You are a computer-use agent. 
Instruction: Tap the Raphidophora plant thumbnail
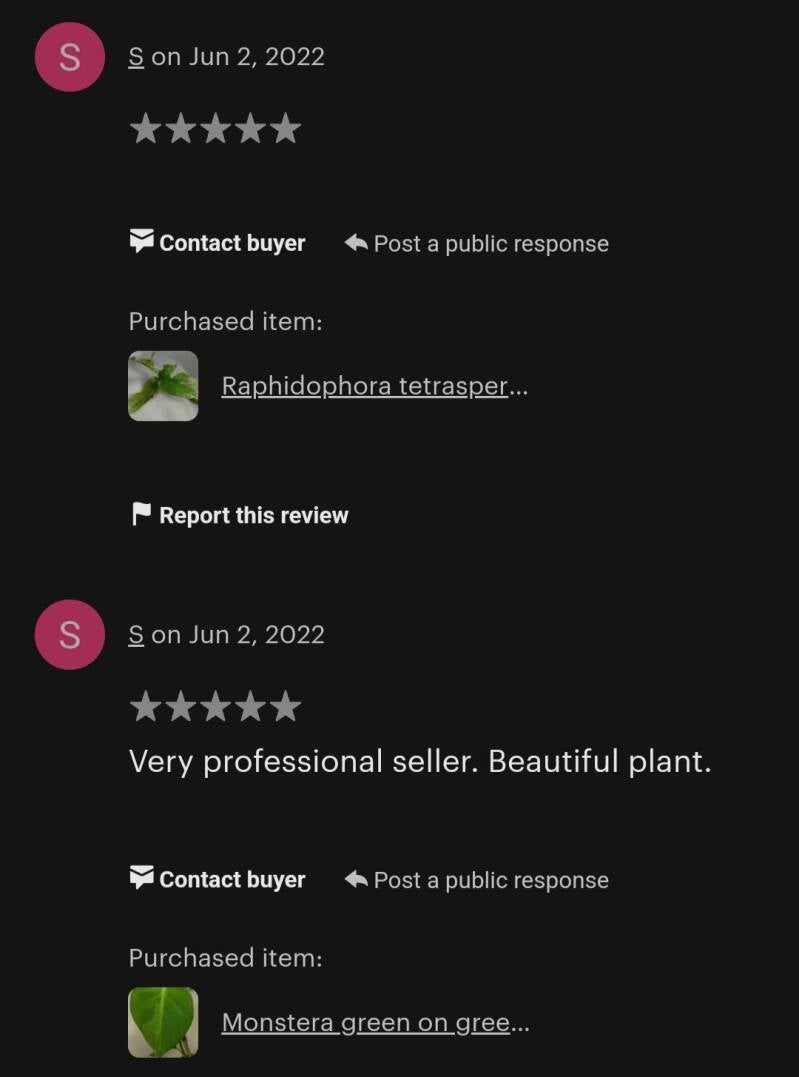[x=163, y=386]
